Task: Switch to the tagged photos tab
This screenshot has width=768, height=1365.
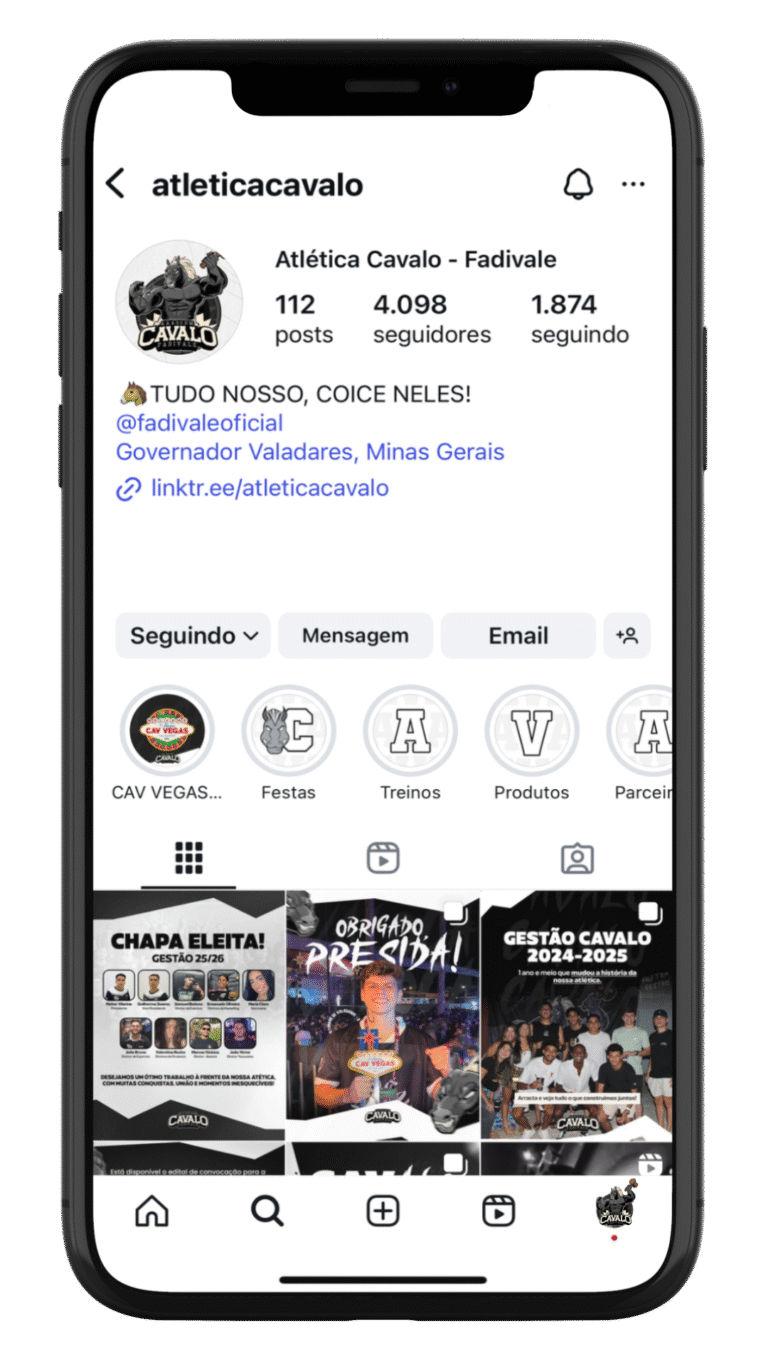Action: tap(577, 858)
